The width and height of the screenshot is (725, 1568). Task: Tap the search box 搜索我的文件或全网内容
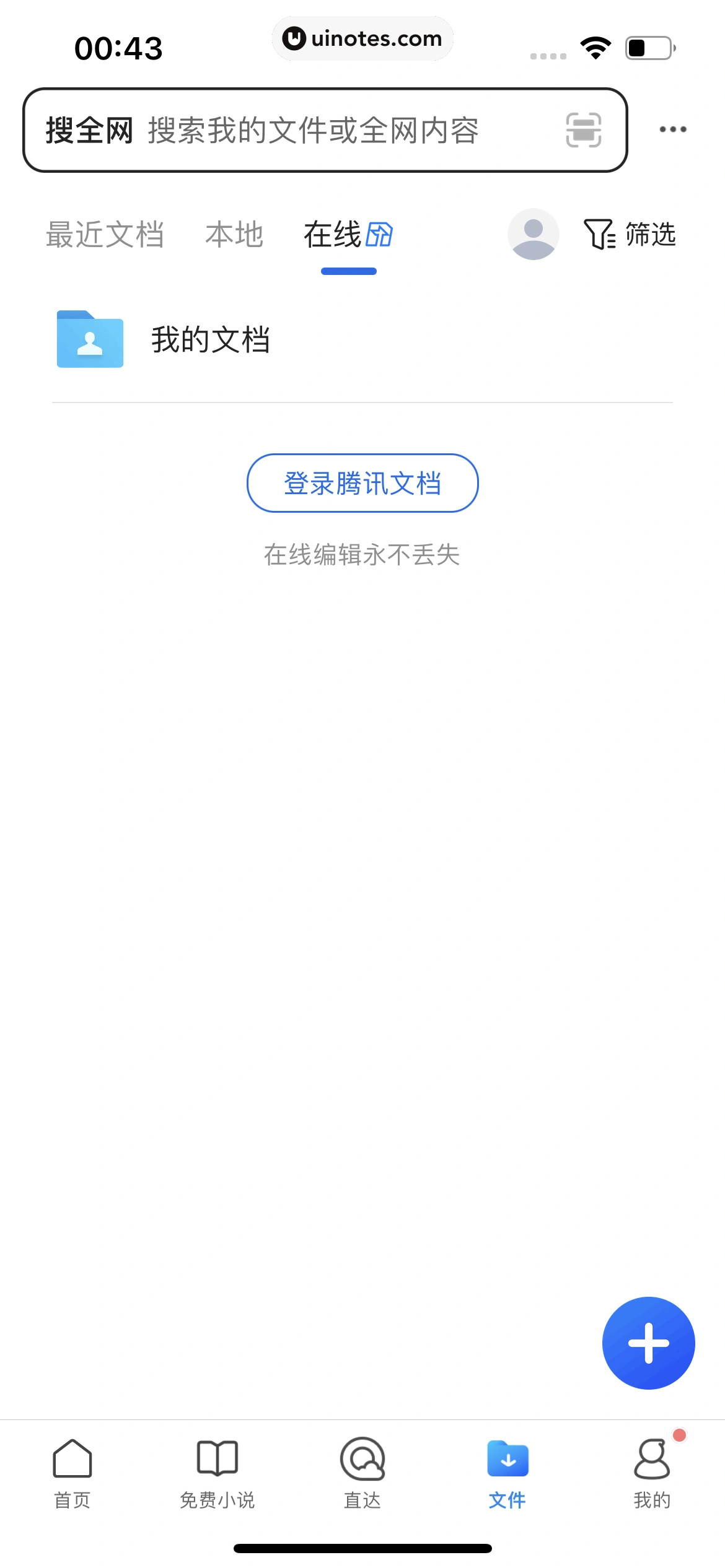(313, 131)
